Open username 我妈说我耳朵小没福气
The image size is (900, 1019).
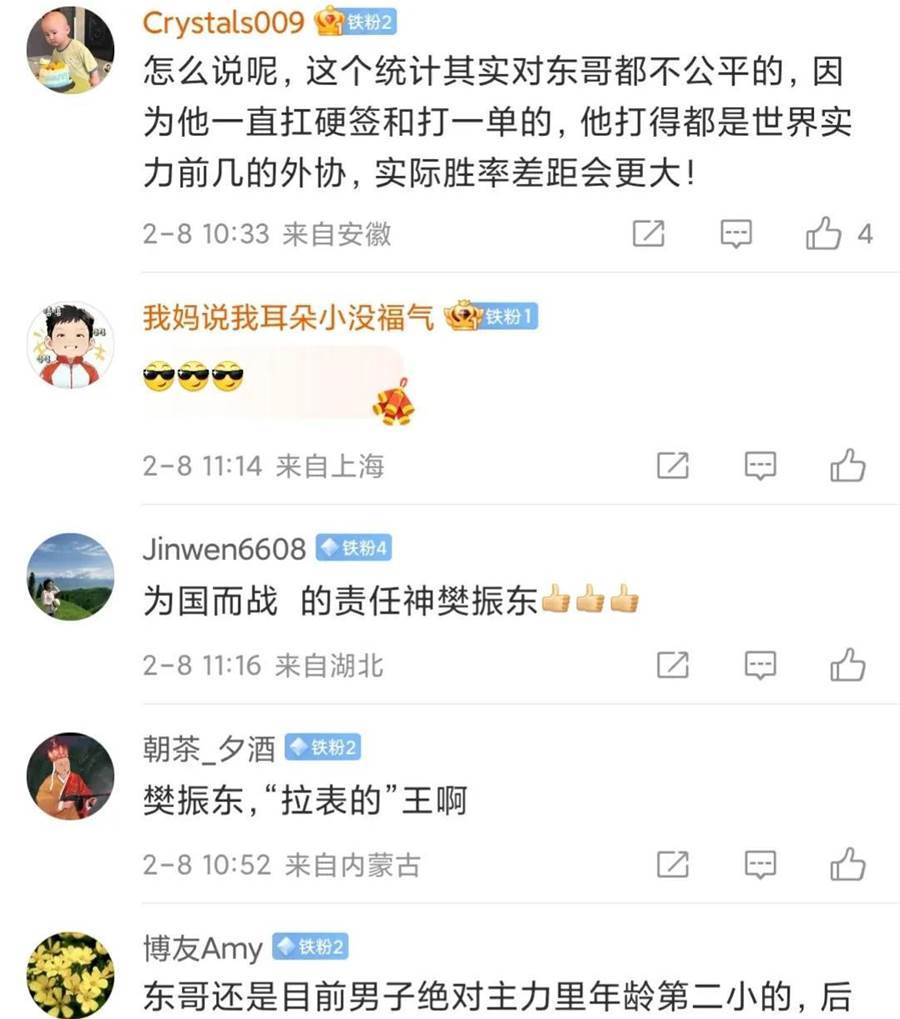coord(288,318)
